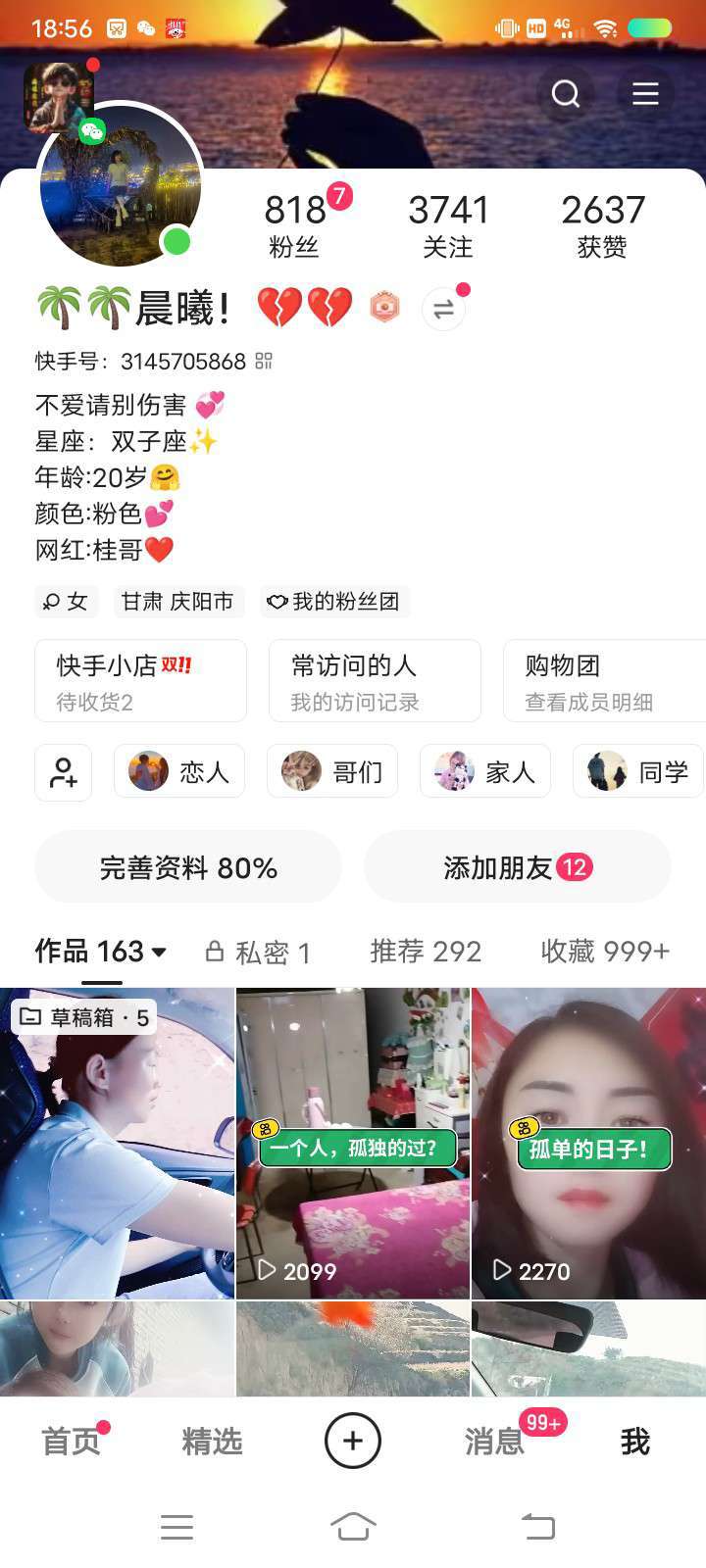Switch to the 推荐 292 tab
Image resolution: width=706 pixels, height=1568 pixels.
(x=426, y=951)
